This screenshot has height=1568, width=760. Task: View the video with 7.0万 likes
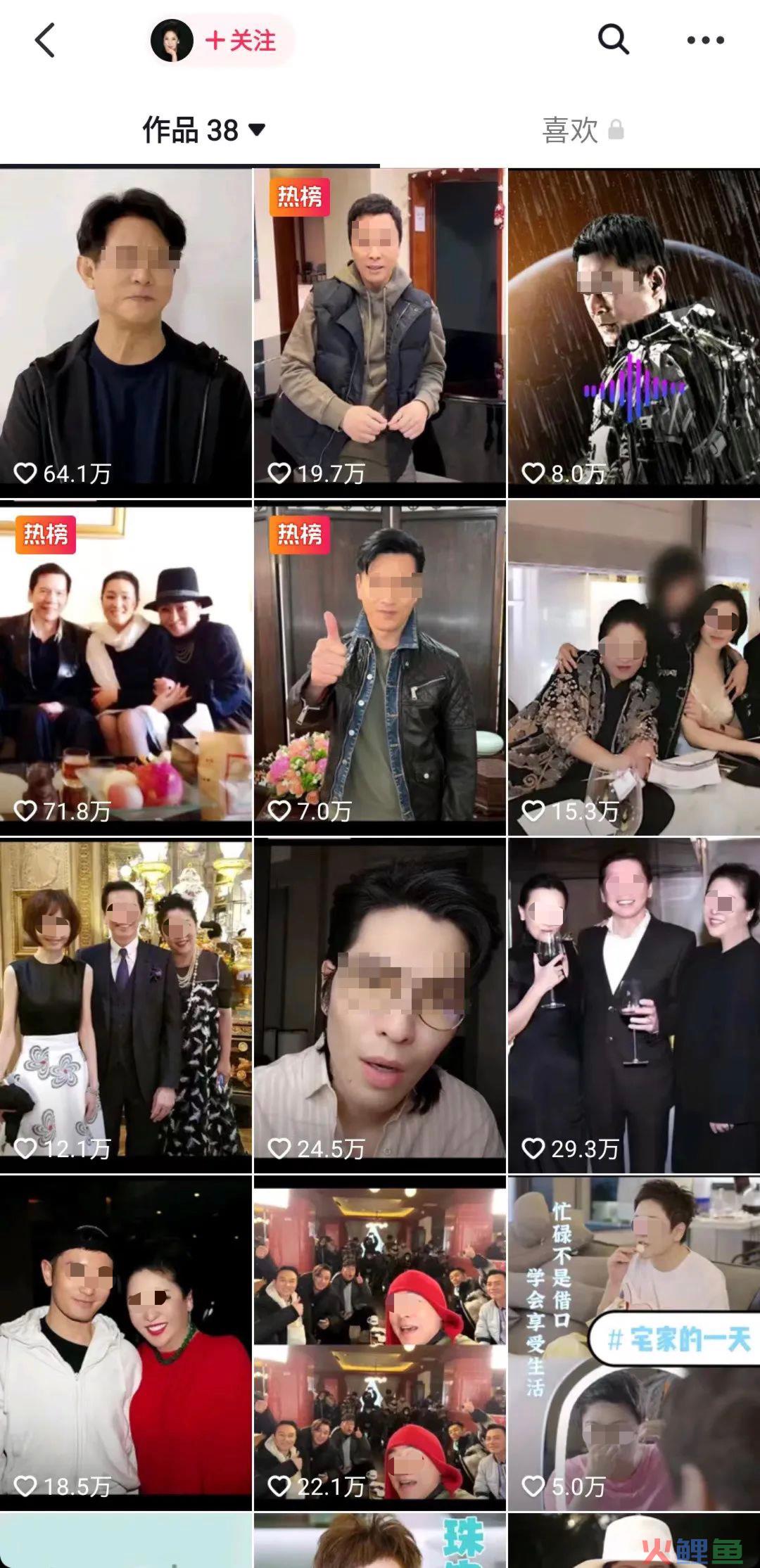[x=379, y=667]
